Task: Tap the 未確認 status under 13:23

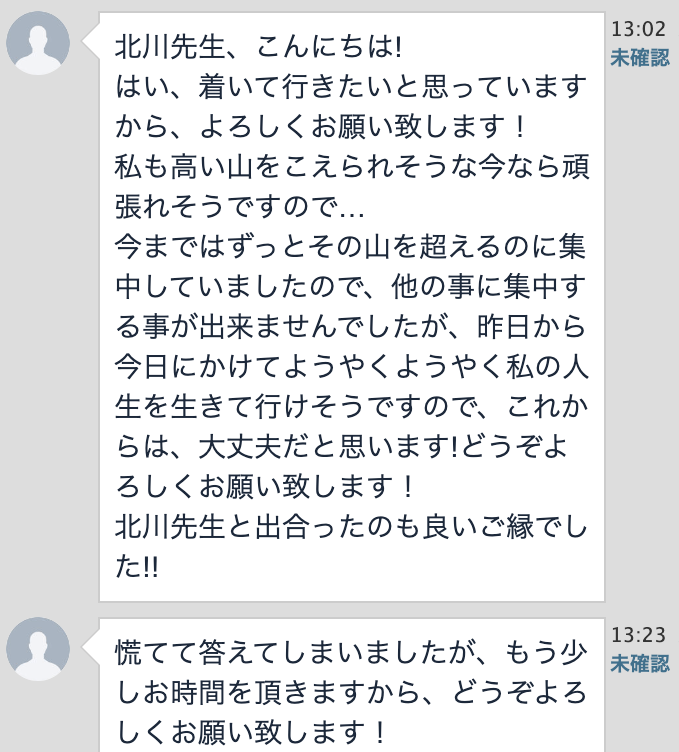Action: [640, 663]
